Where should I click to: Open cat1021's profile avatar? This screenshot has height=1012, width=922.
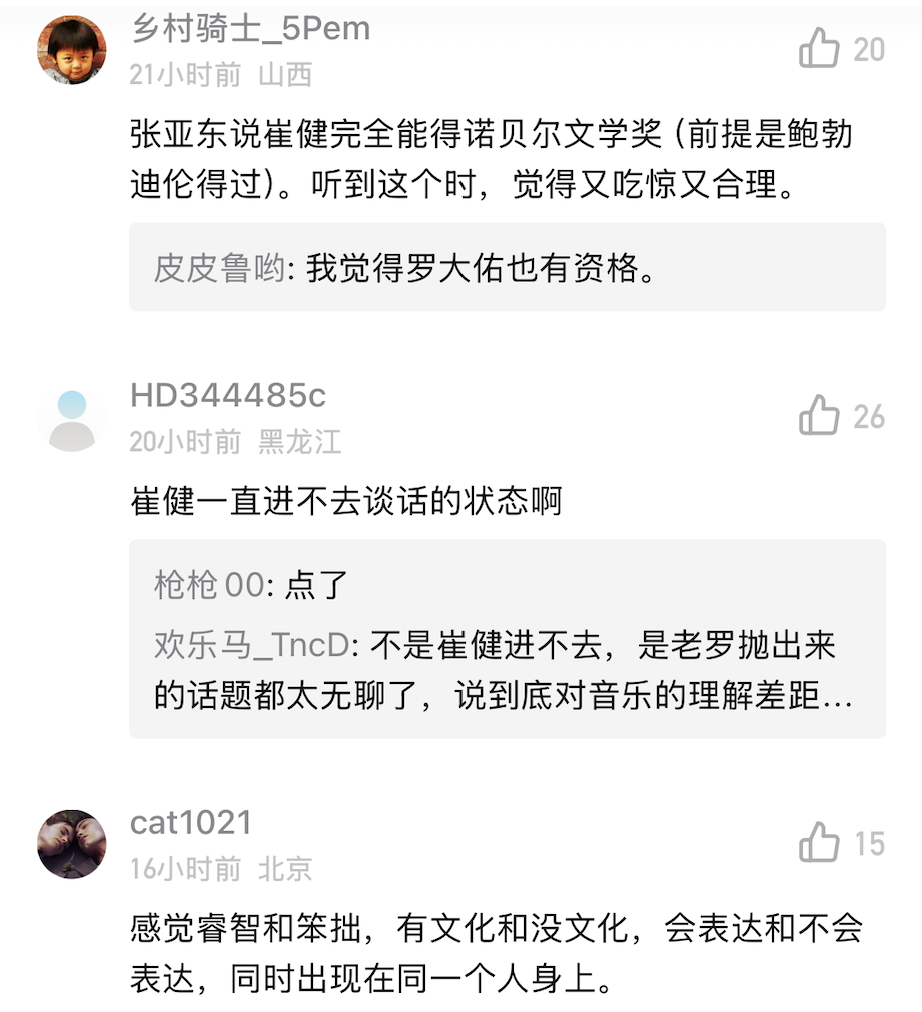pos(72,844)
